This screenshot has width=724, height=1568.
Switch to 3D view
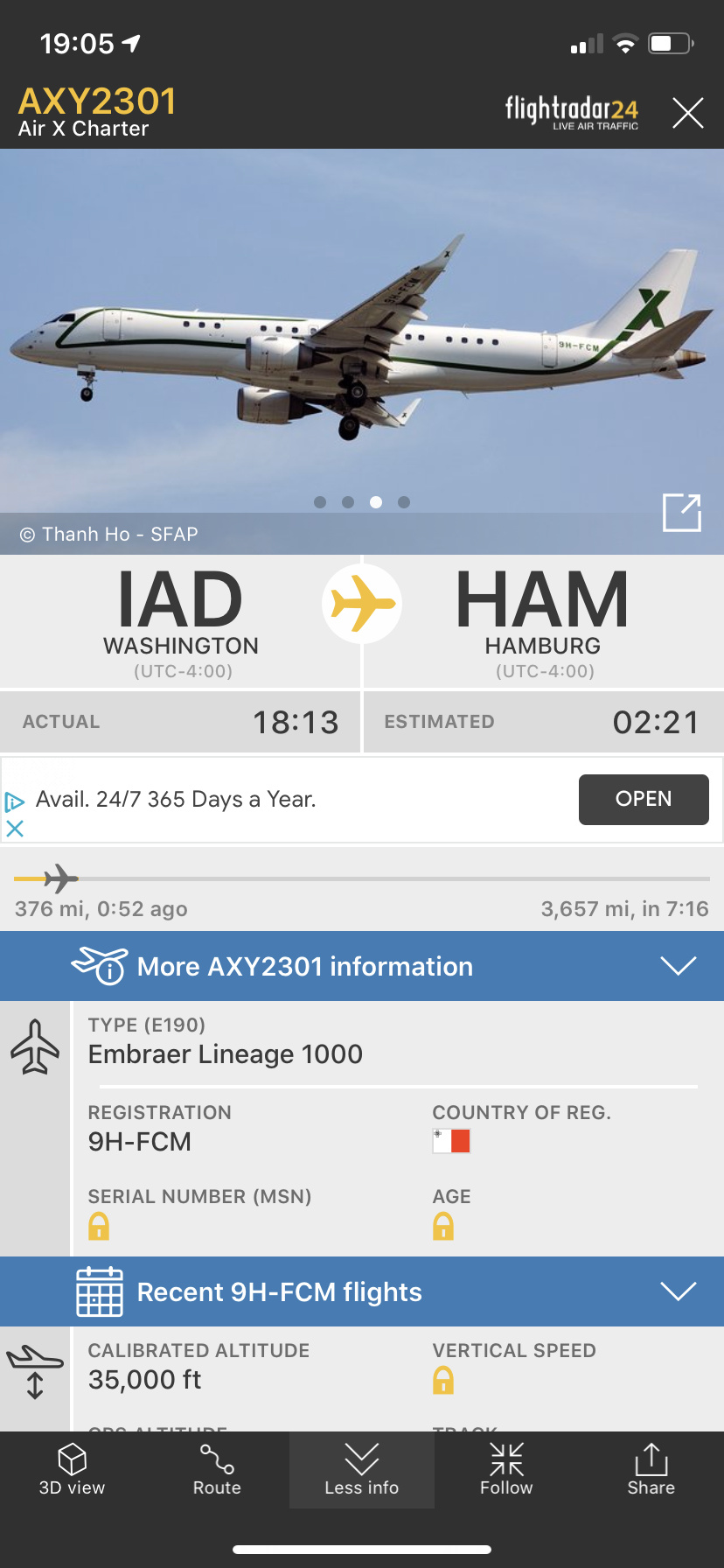click(72, 1470)
